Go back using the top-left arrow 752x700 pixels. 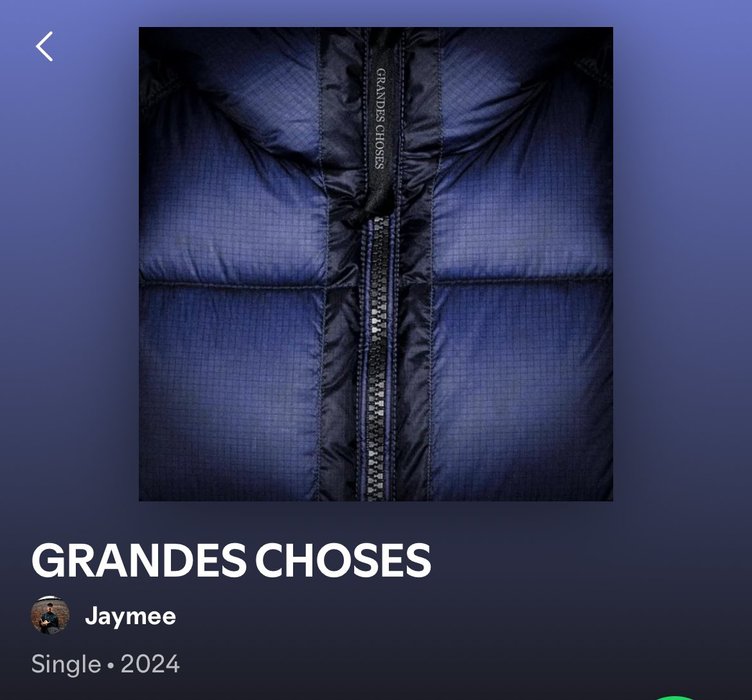tap(44, 46)
